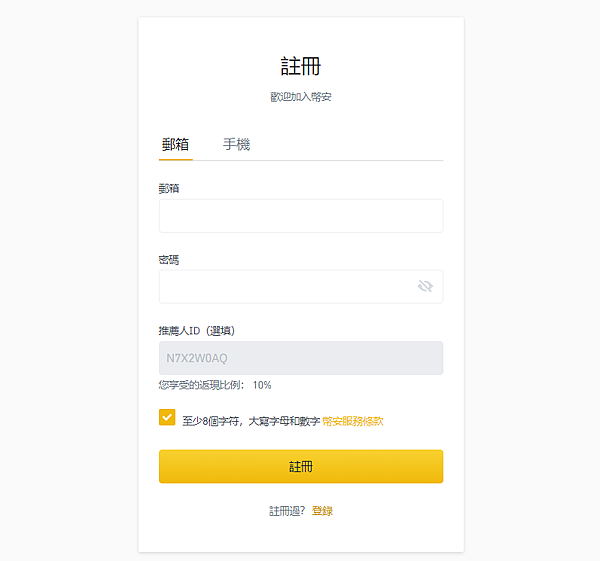Image resolution: width=600 pixels, height=561 pixels.
Task: Toggle password visibility eye icon
Action: tap(425, 287)
